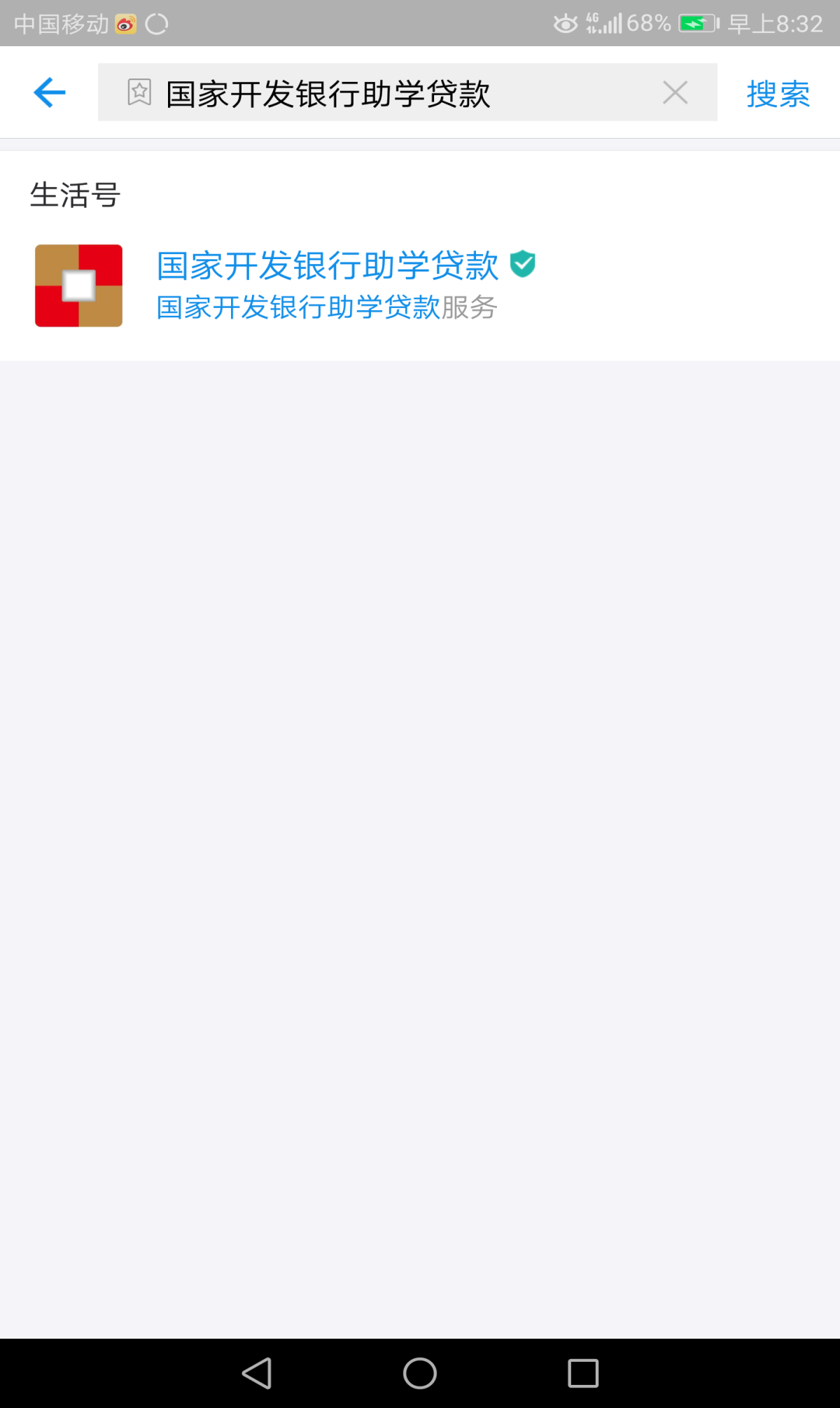The width and height of the screenshot is (840, 1408).
Task: Tap the system home button
Action: (x=420, y=1373)
